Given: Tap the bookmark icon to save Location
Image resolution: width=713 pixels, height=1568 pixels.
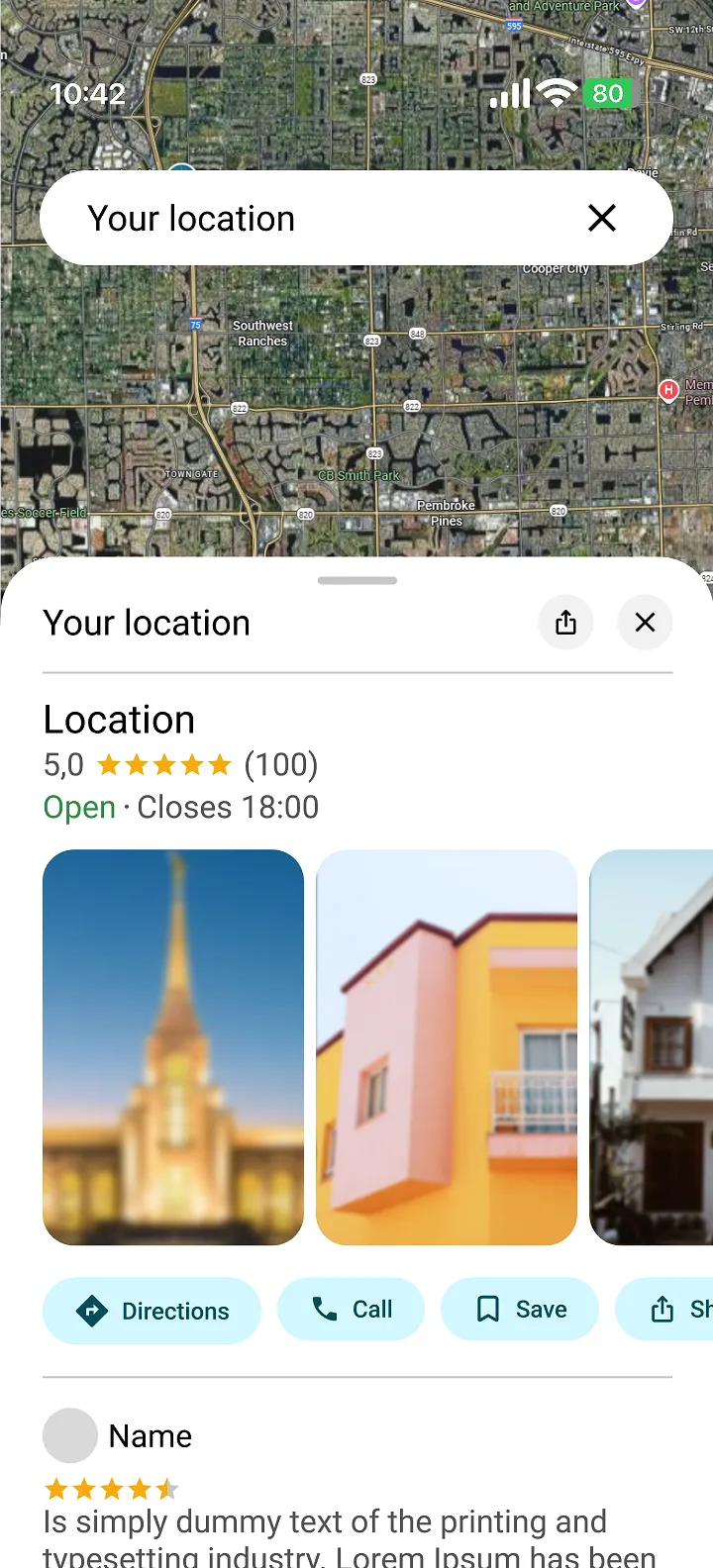Looking at the screenshot, I should click(486, 1309).
